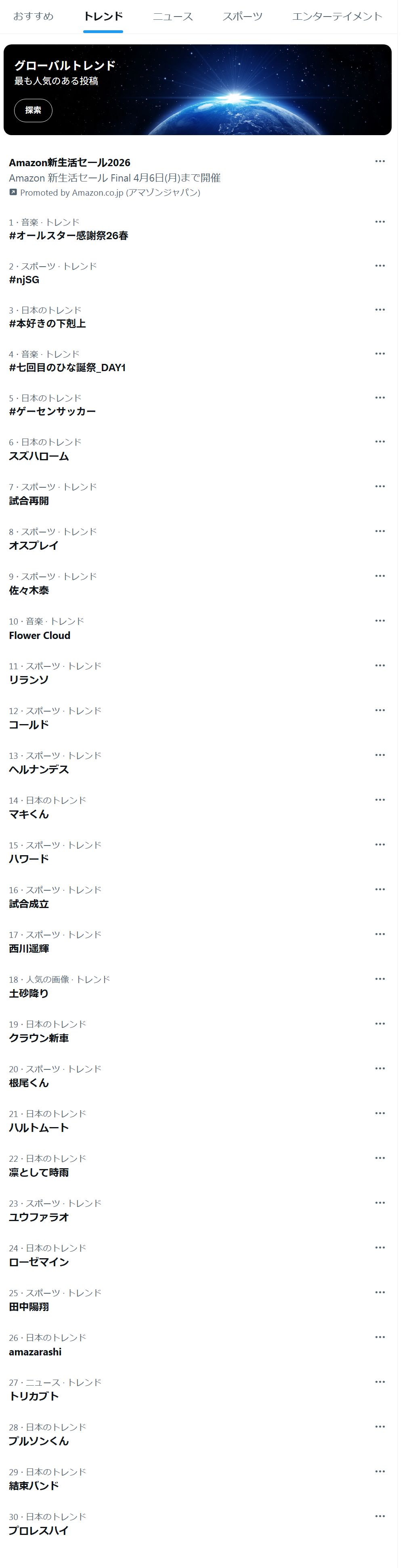Open more options for オスプレイ trend
Viewport: 407px width, 1568px height.
(380, 531)
